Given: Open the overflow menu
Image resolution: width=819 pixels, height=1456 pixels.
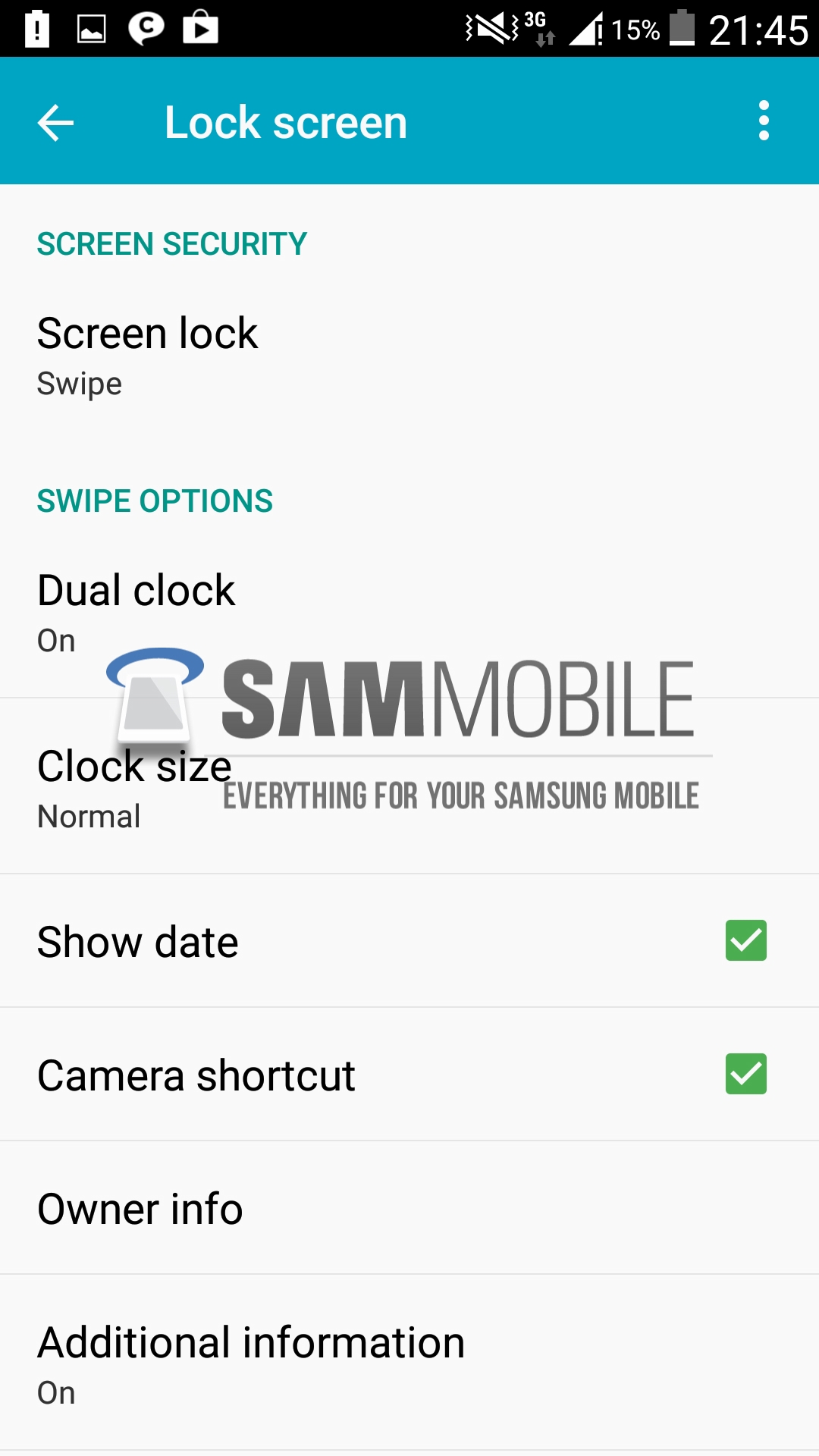Looking at the screenshot, I should click(x=764, y=121).
